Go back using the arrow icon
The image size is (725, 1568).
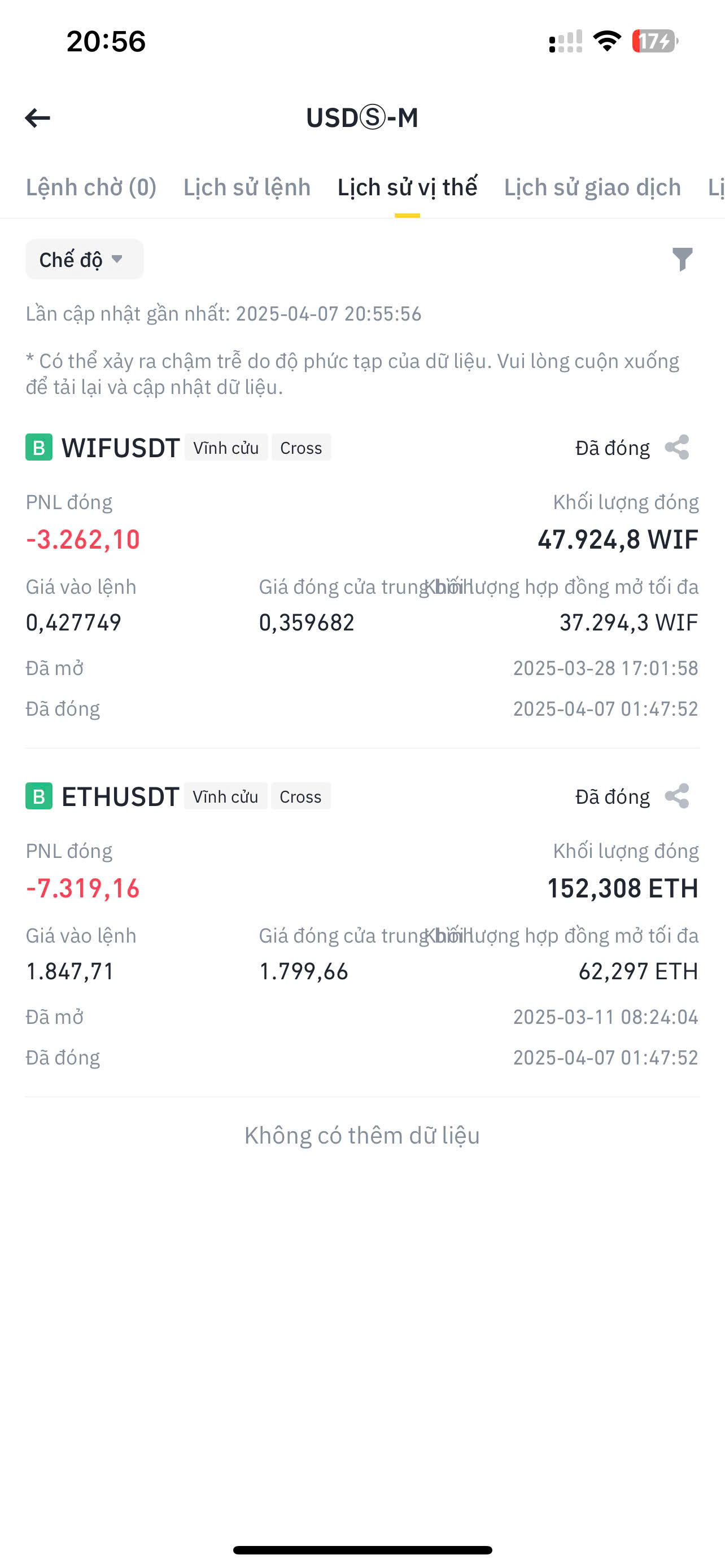point(37,117)
